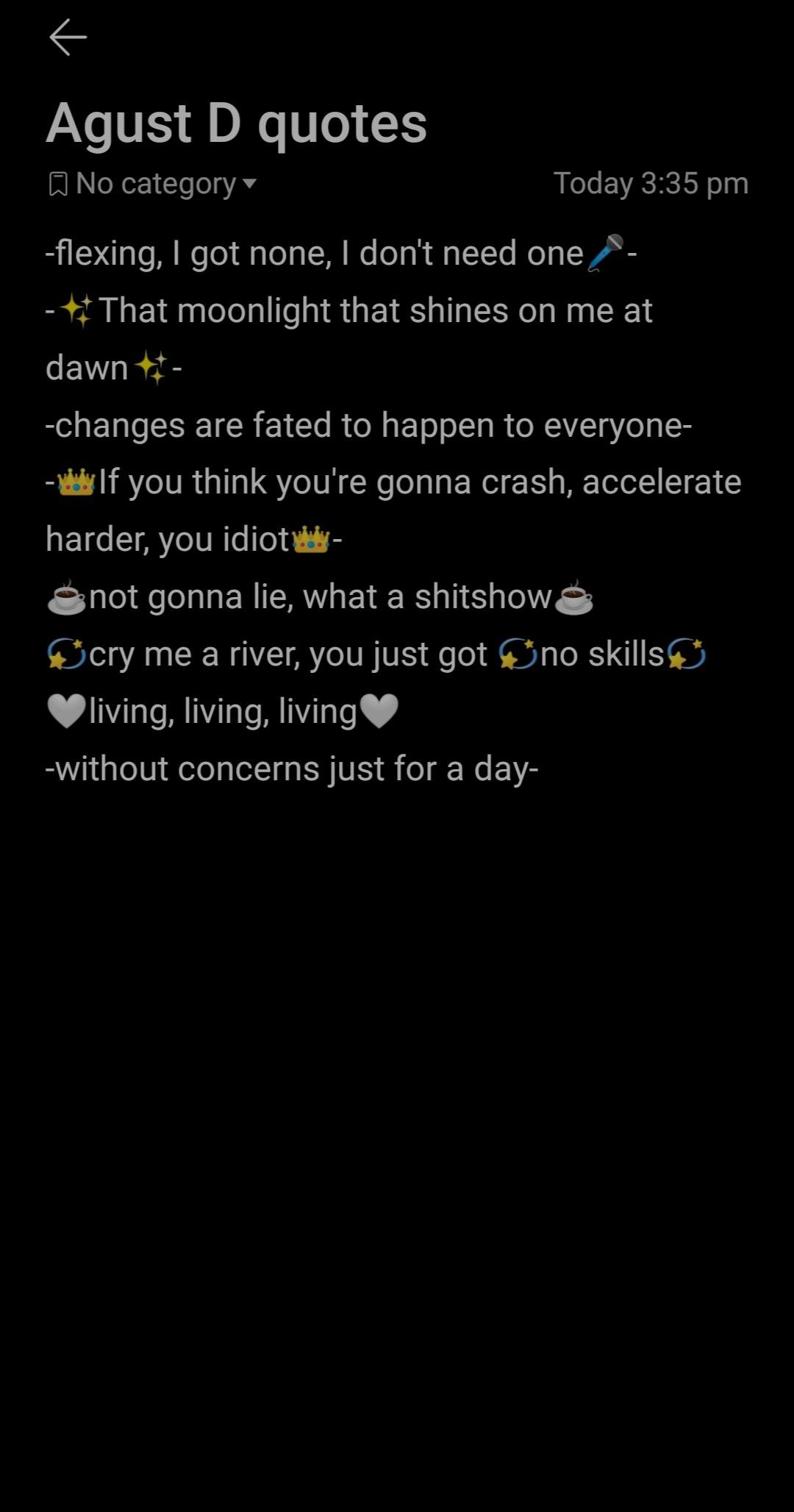This screenshot has width=794, height=1512.
Task: Open the No category dropdown
Action: click(153, 184)
